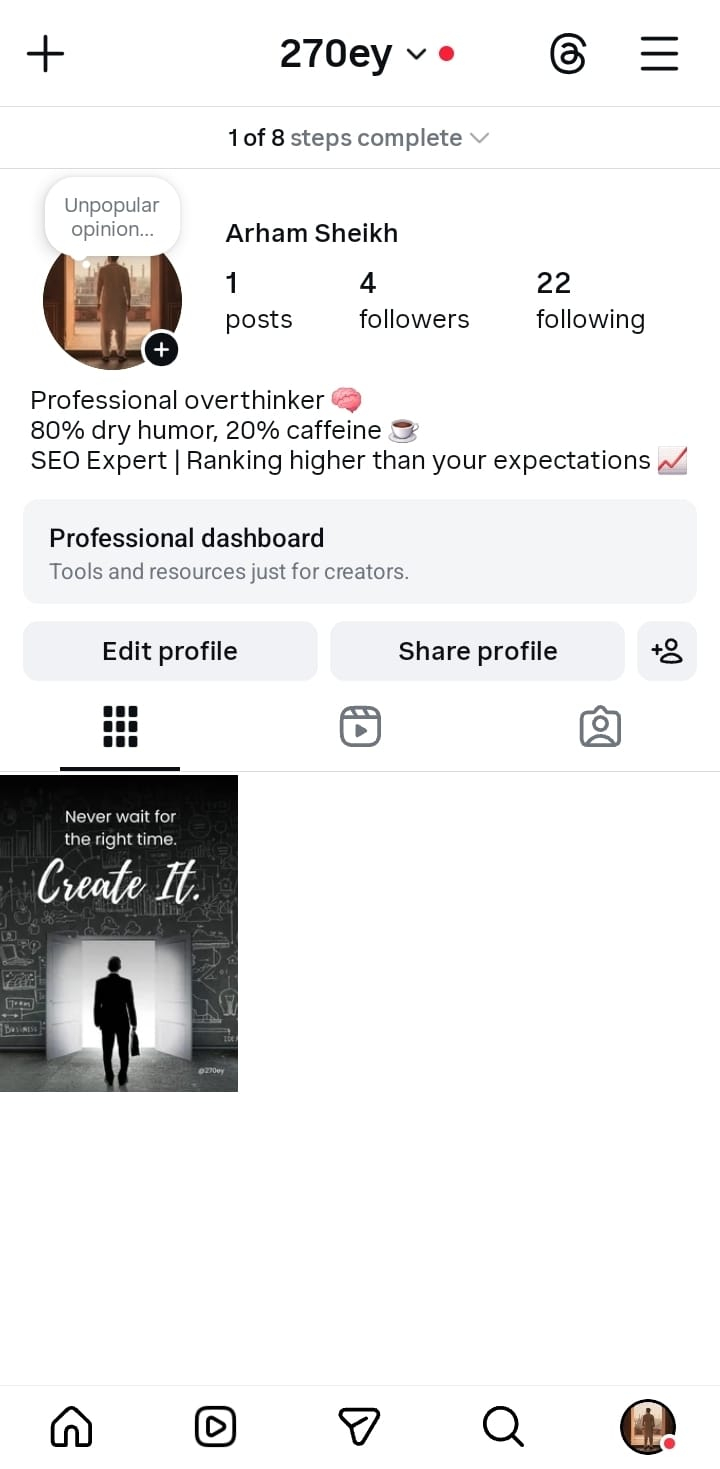This screenshot has height=1469, width=720.
Task: Open the Search and explore tab
Action: tap(503, 1427)
